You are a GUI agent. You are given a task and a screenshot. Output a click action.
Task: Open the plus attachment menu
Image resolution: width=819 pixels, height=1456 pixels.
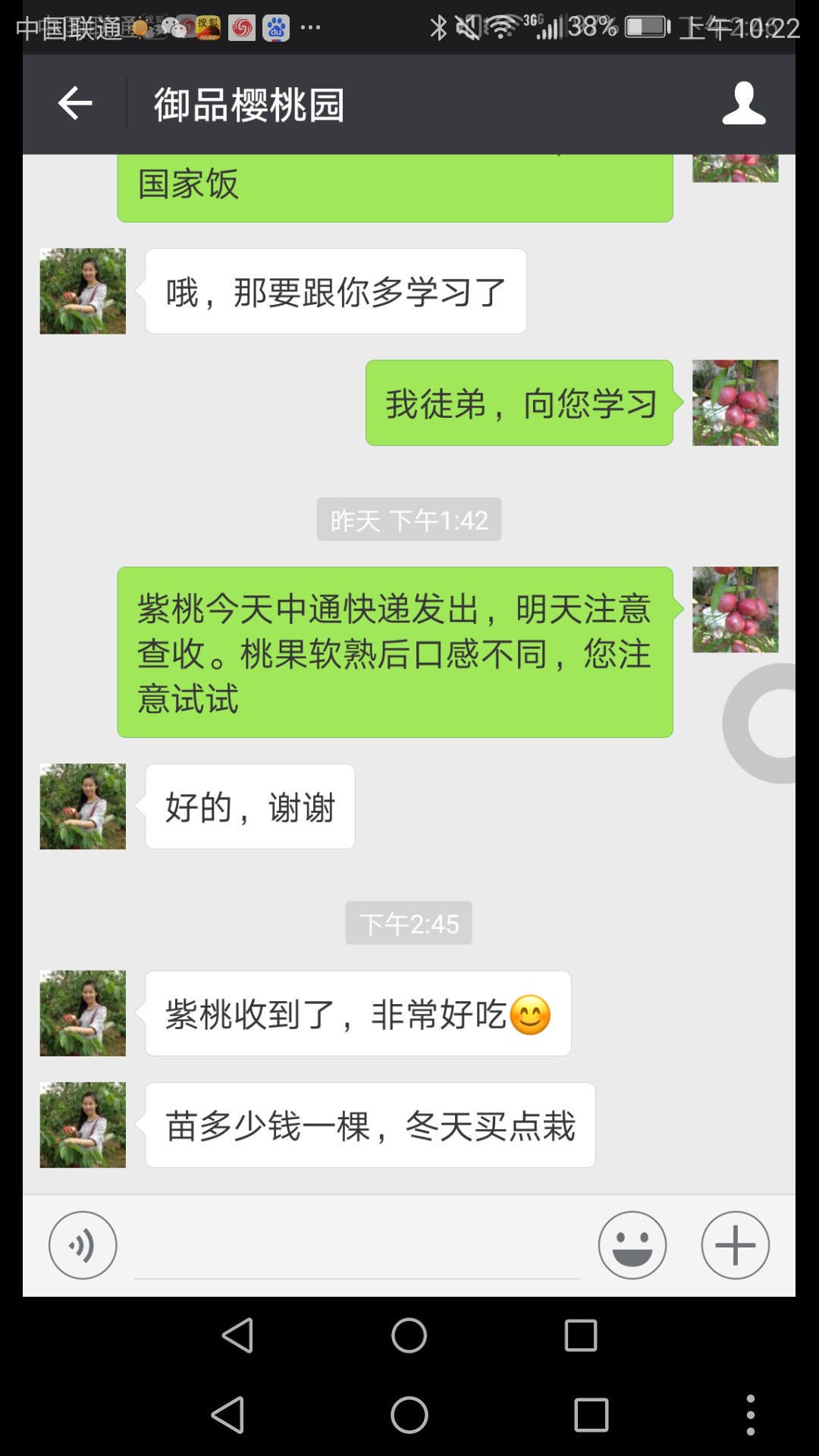(x=735, y=1245)
